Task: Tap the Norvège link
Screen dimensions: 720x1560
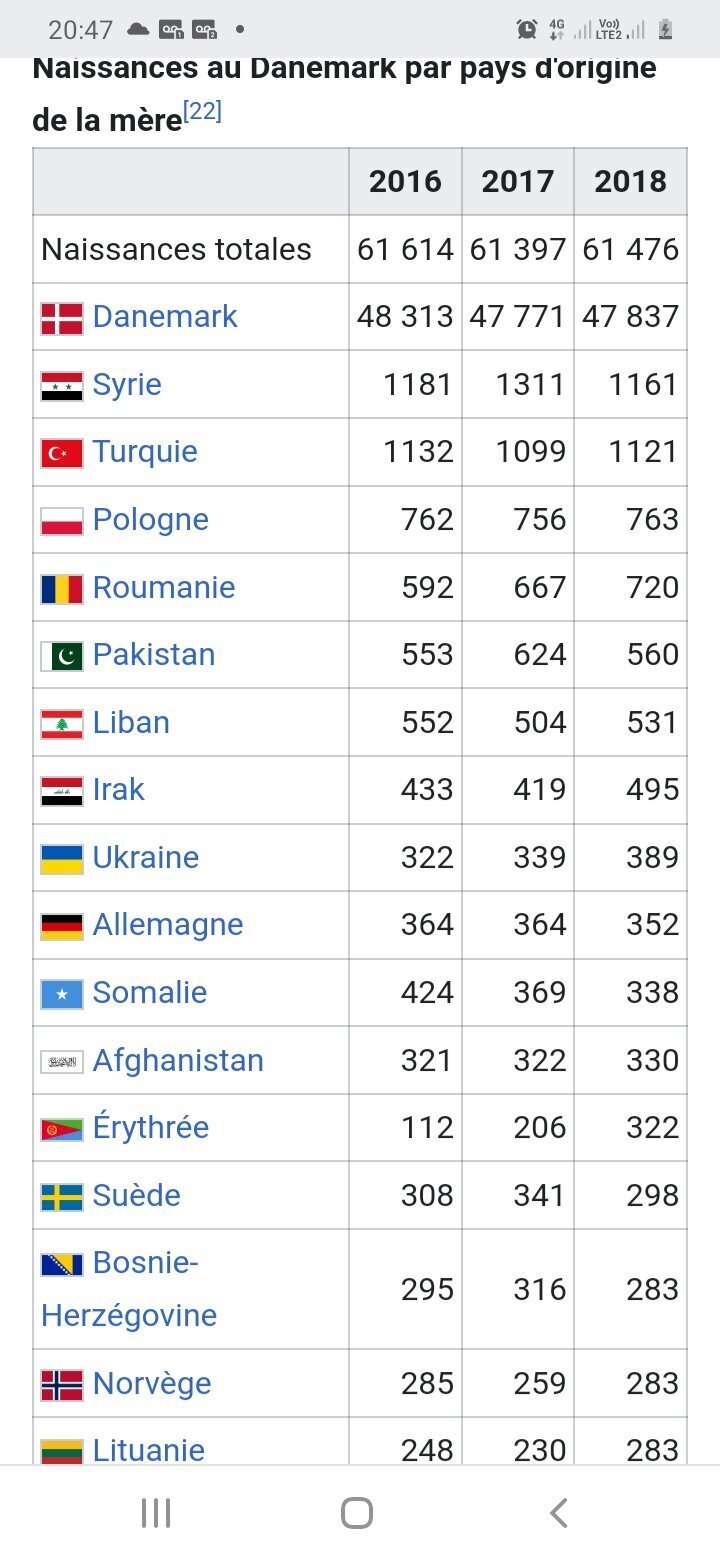Action: (152, 1383)
